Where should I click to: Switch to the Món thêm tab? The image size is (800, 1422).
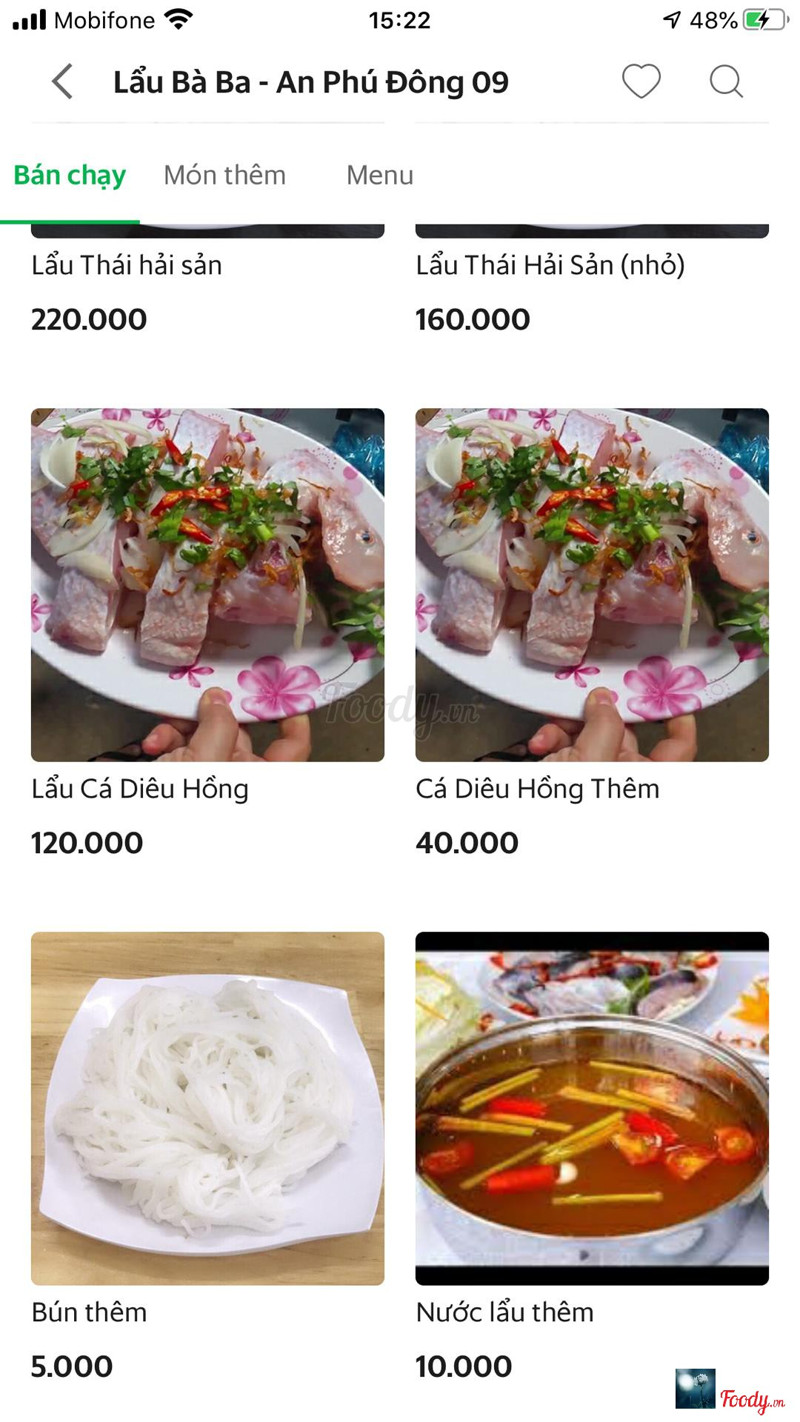(x=225, y=176)
